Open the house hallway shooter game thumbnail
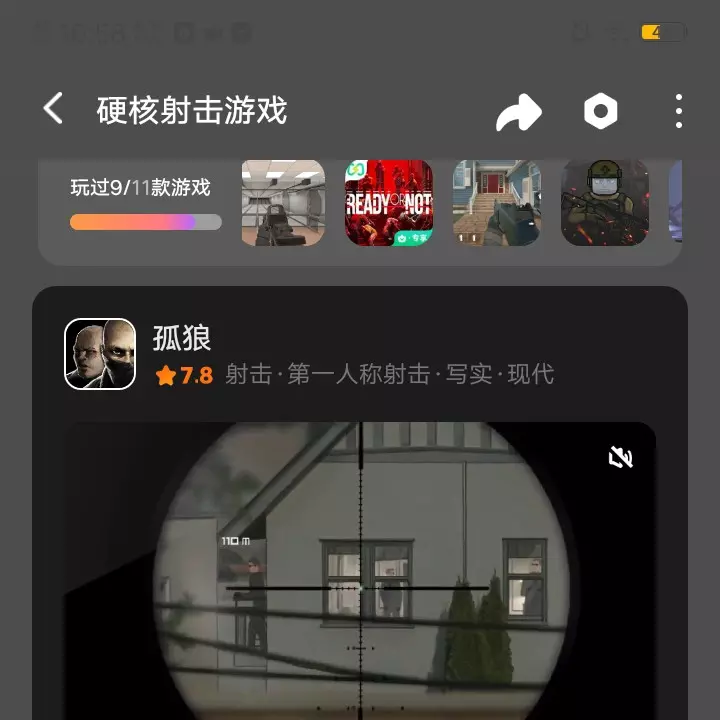 [x=497, y=203]
